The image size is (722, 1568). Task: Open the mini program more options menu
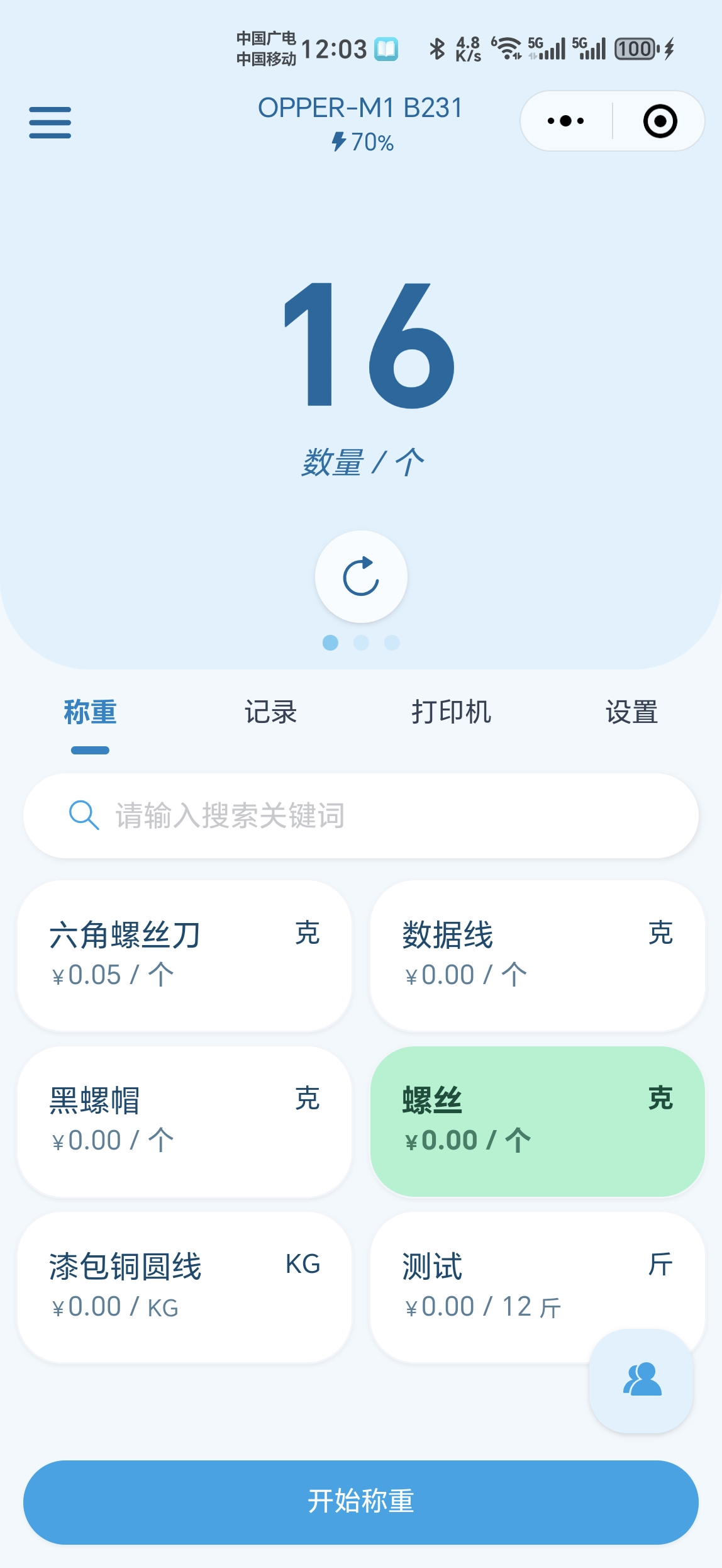click(x=566, y=121)
